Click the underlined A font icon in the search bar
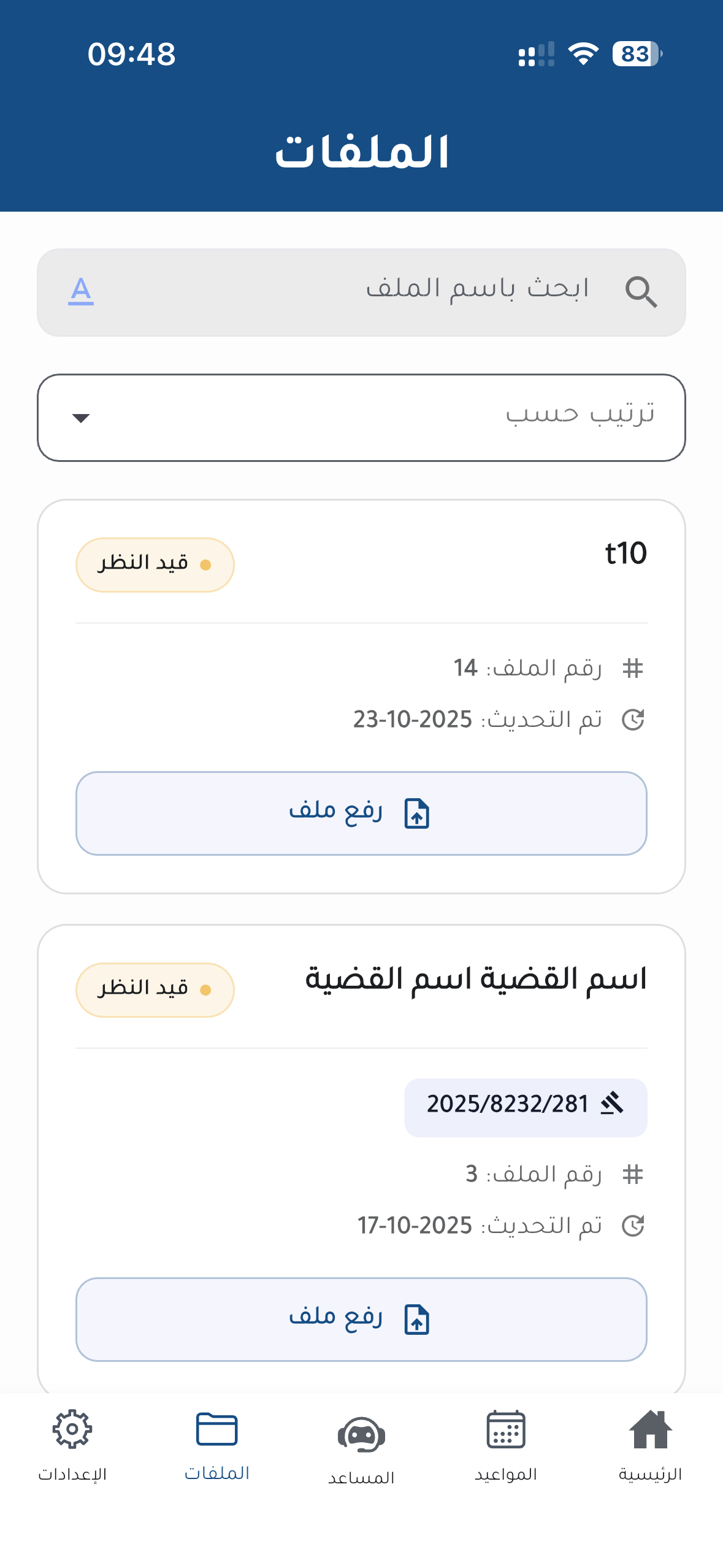723x1568 pixels. click(82, 292)
